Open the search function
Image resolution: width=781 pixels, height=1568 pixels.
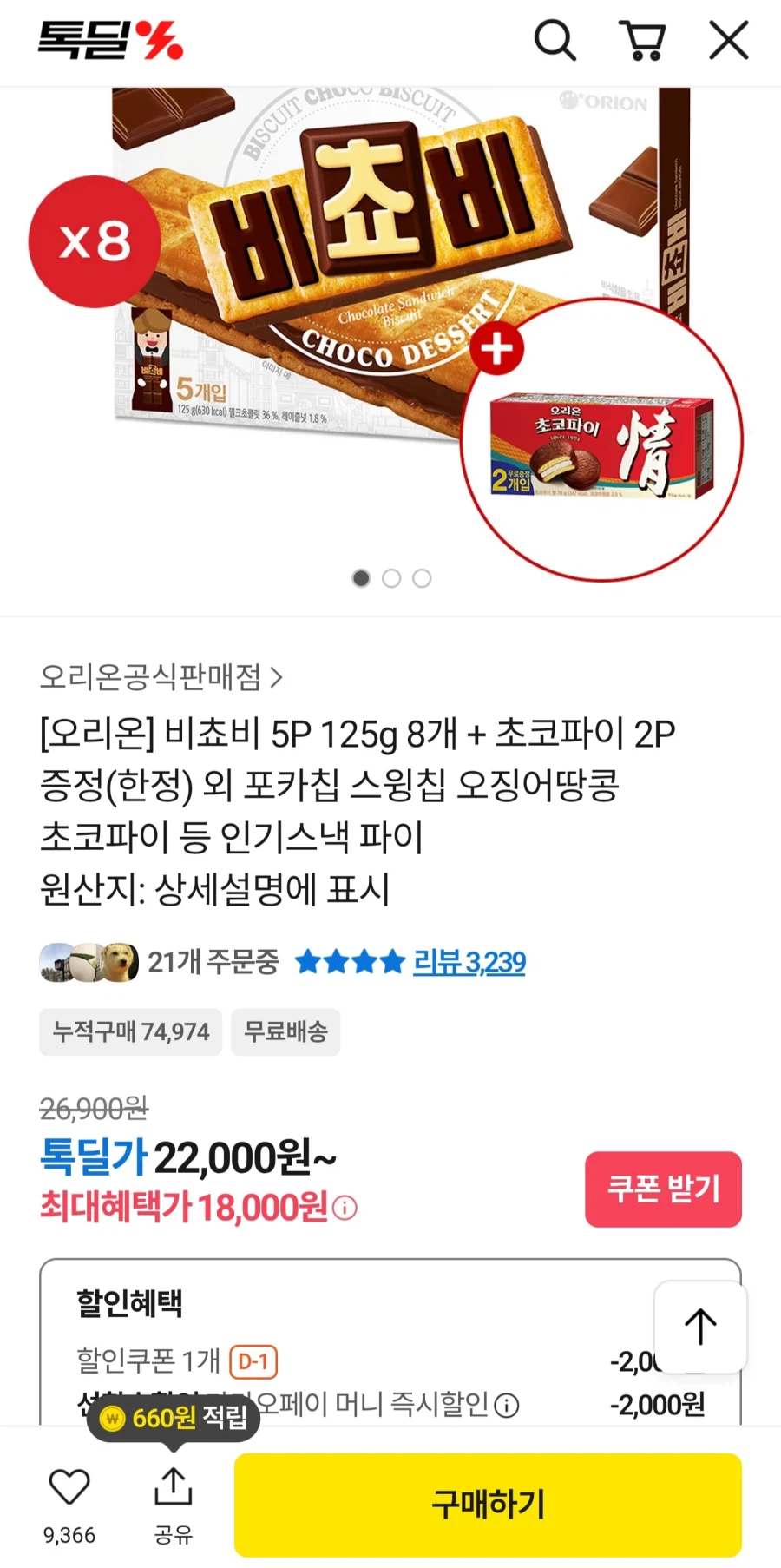555,40
